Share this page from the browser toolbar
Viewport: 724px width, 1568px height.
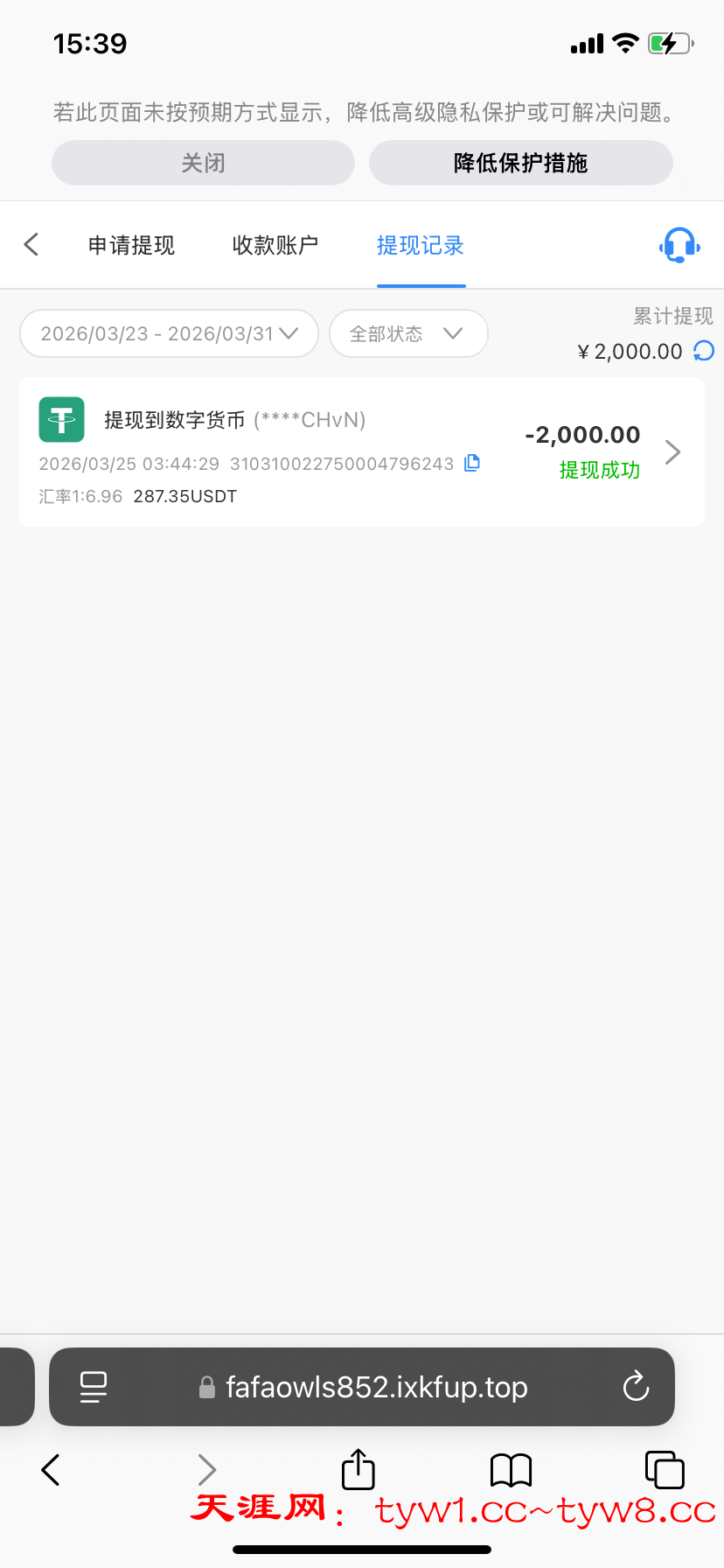pos(358,1469)
